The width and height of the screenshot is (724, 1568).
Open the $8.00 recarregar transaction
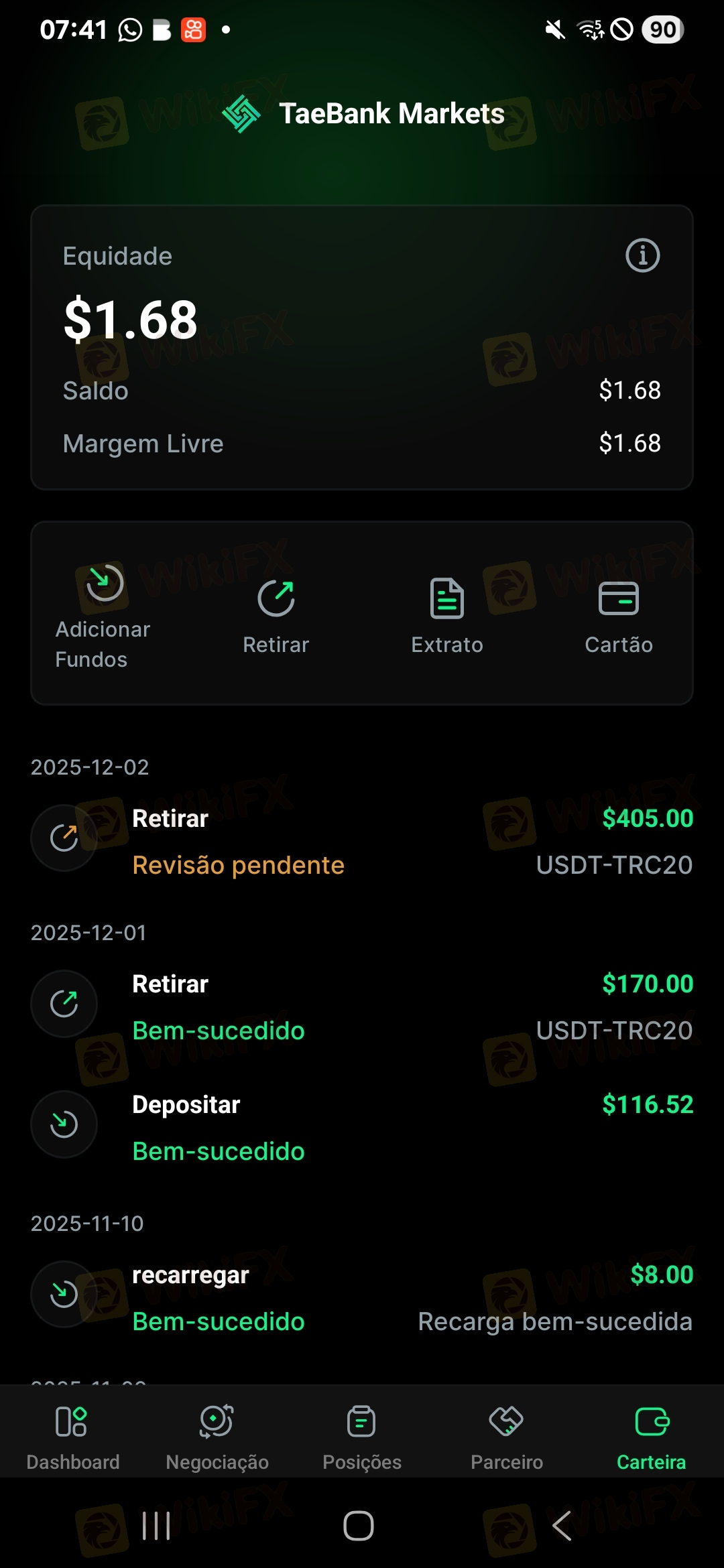point(362,1297)
